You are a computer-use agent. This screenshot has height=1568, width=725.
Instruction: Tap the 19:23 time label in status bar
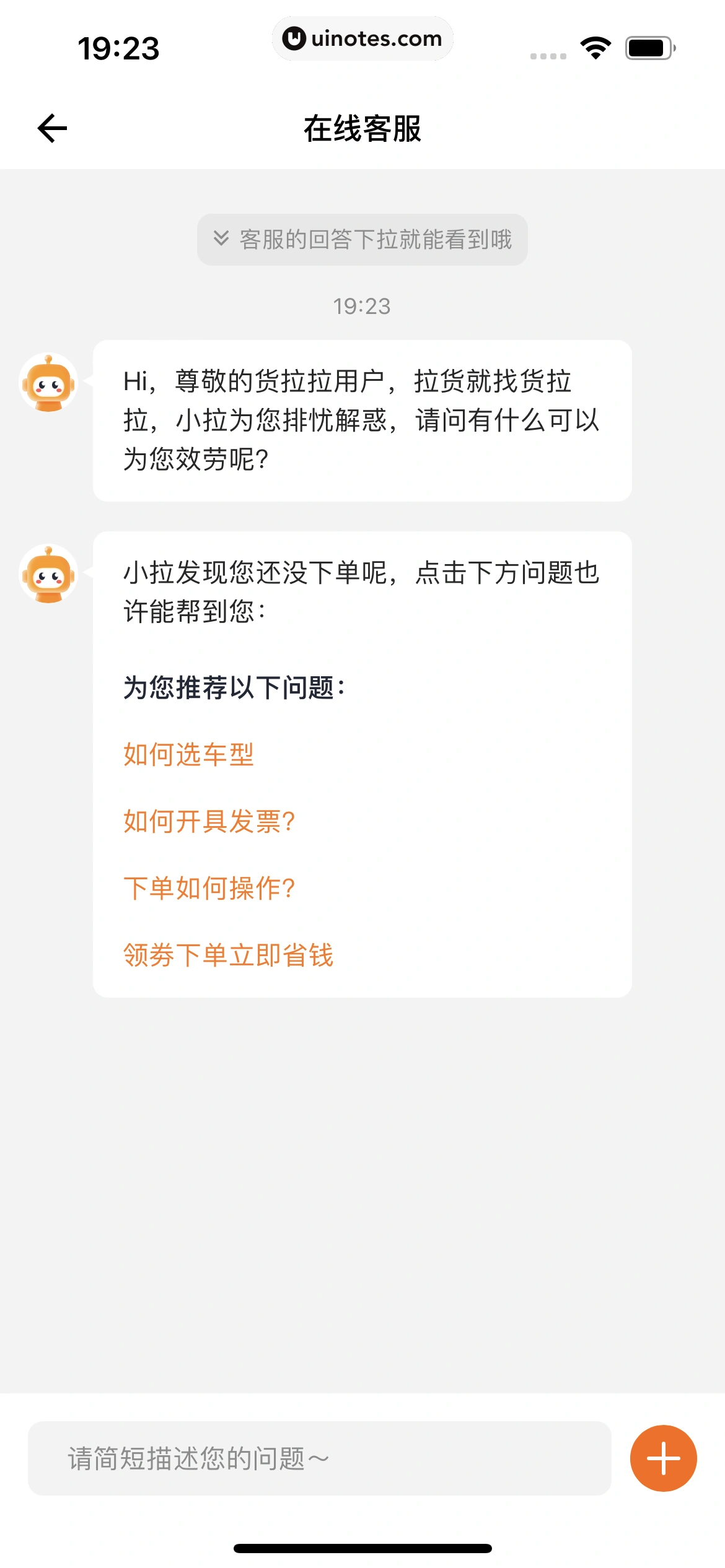[118, 46]
